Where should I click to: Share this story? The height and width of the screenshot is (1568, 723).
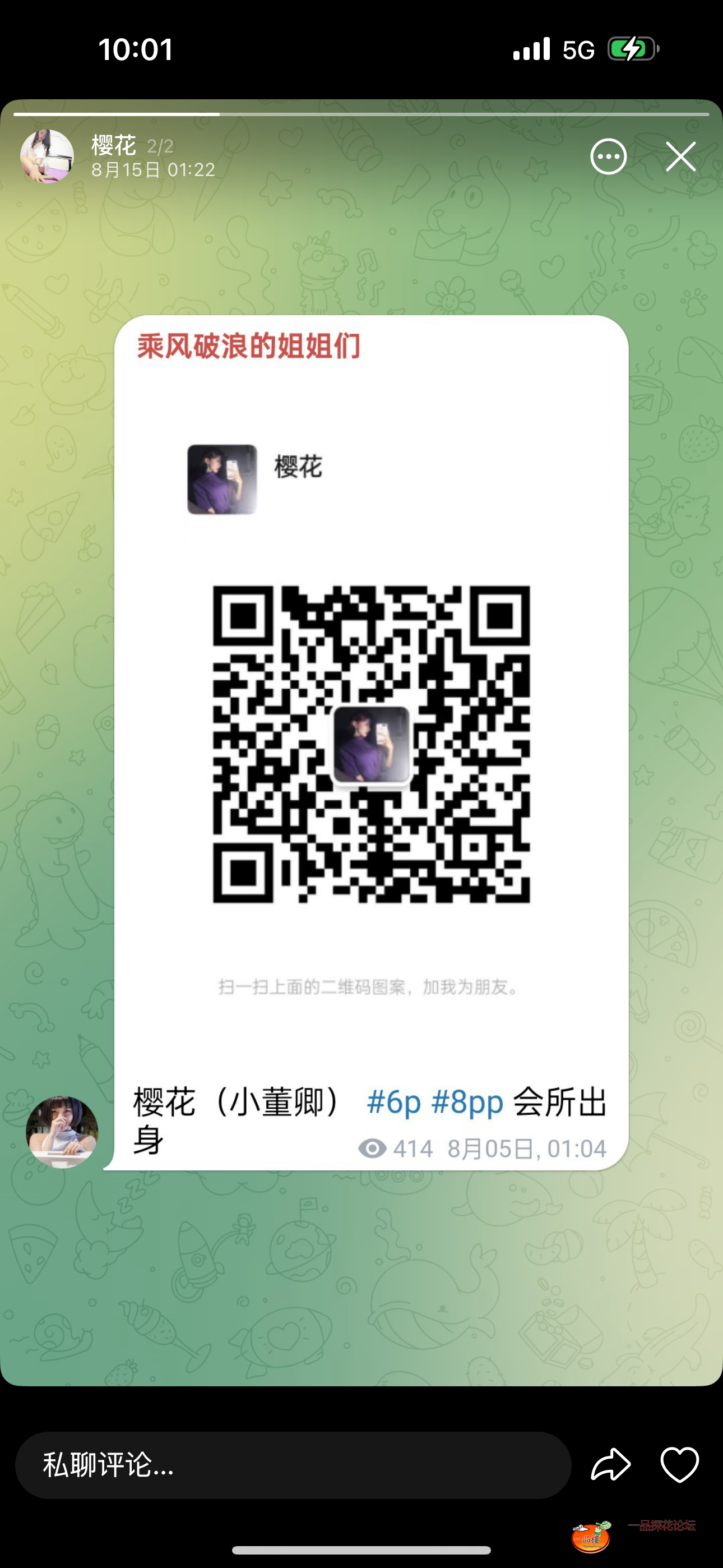610,1464
